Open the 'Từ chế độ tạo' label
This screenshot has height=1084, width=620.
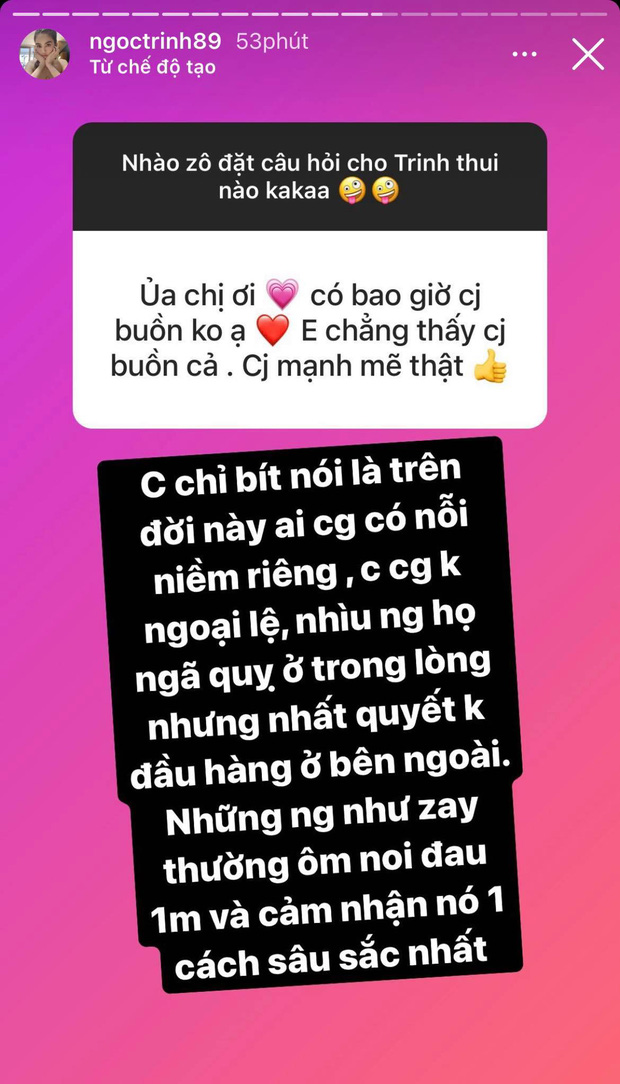(x=152, y=68)
